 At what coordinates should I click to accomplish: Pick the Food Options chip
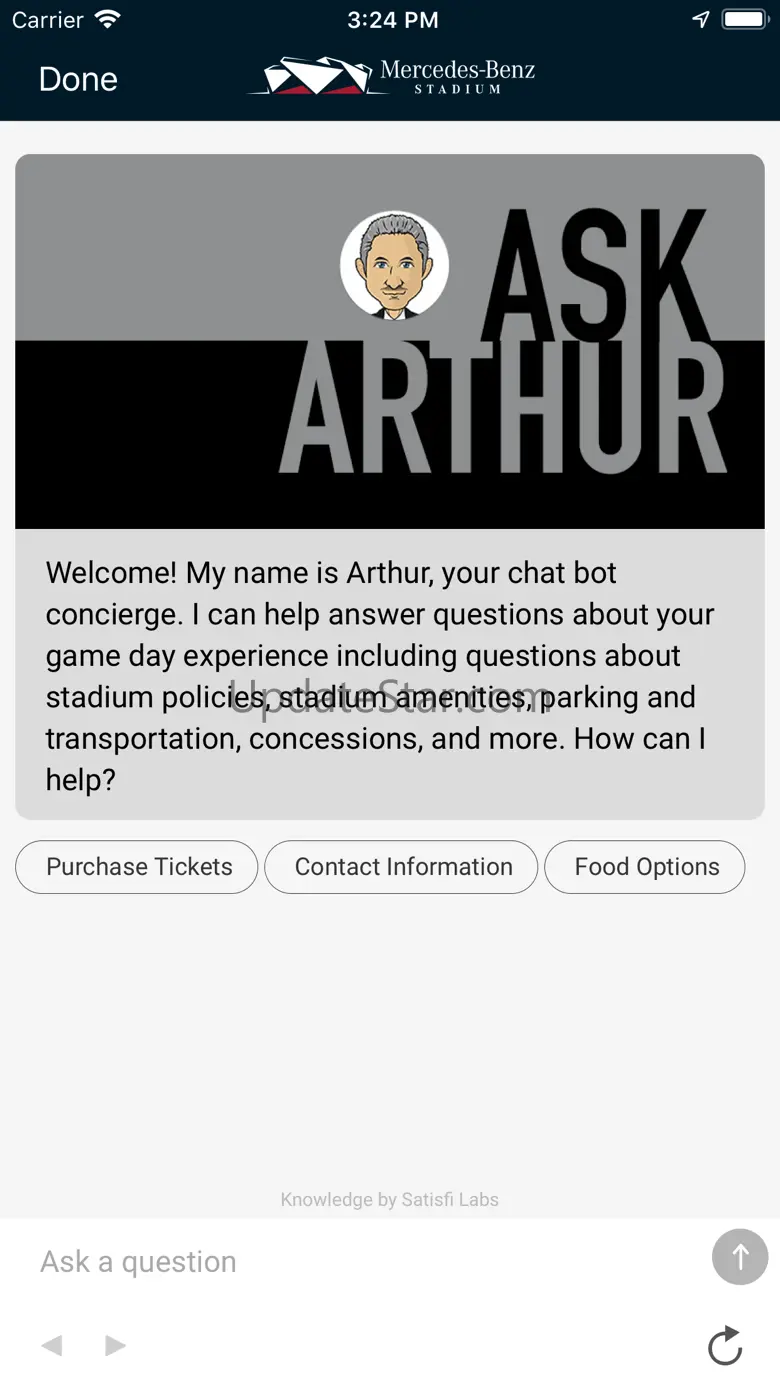coord(645,867)
